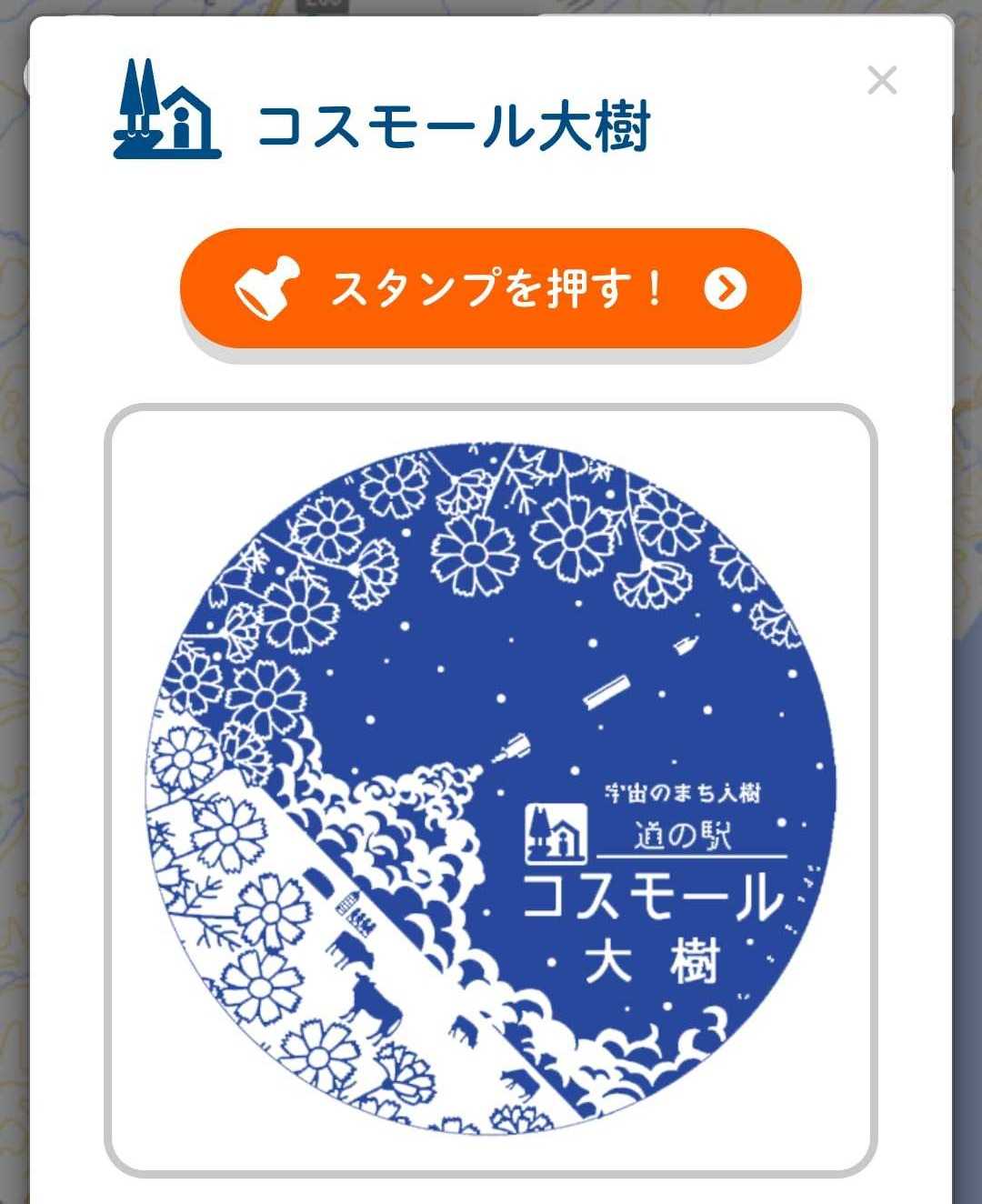Close the コスモール大樹 dialog
The height and width of the screenshot is (1204, 982).
881,80
